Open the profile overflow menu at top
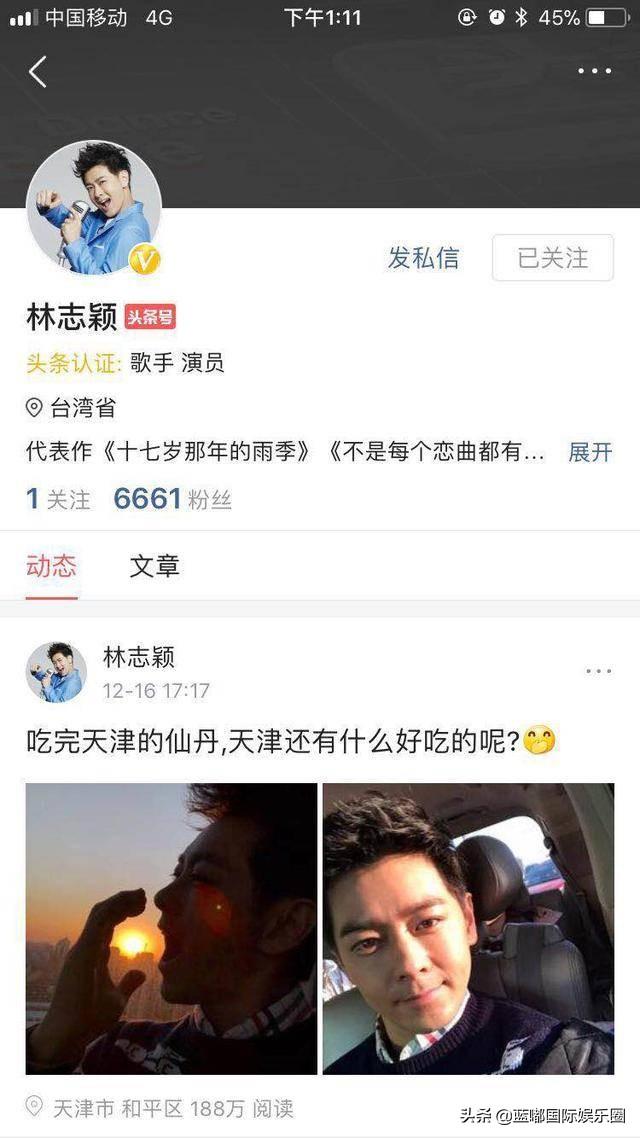Viewport: 640px width, 1138px height. 594,71
